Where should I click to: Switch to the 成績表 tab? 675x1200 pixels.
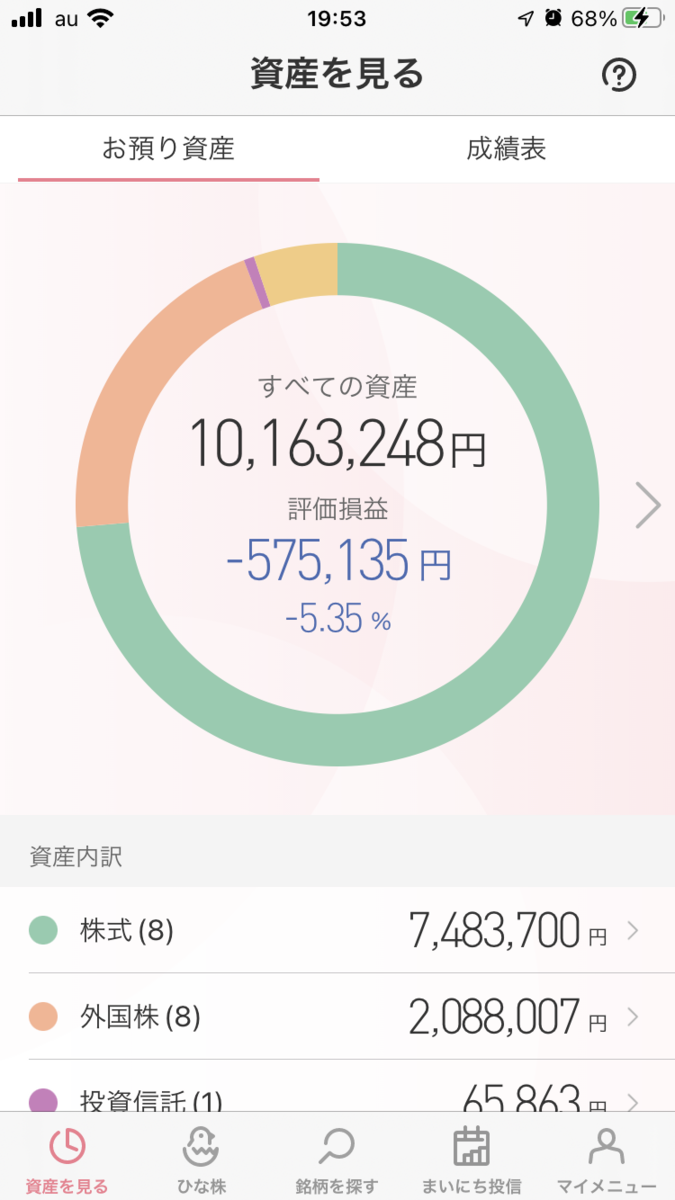(506, 150)
